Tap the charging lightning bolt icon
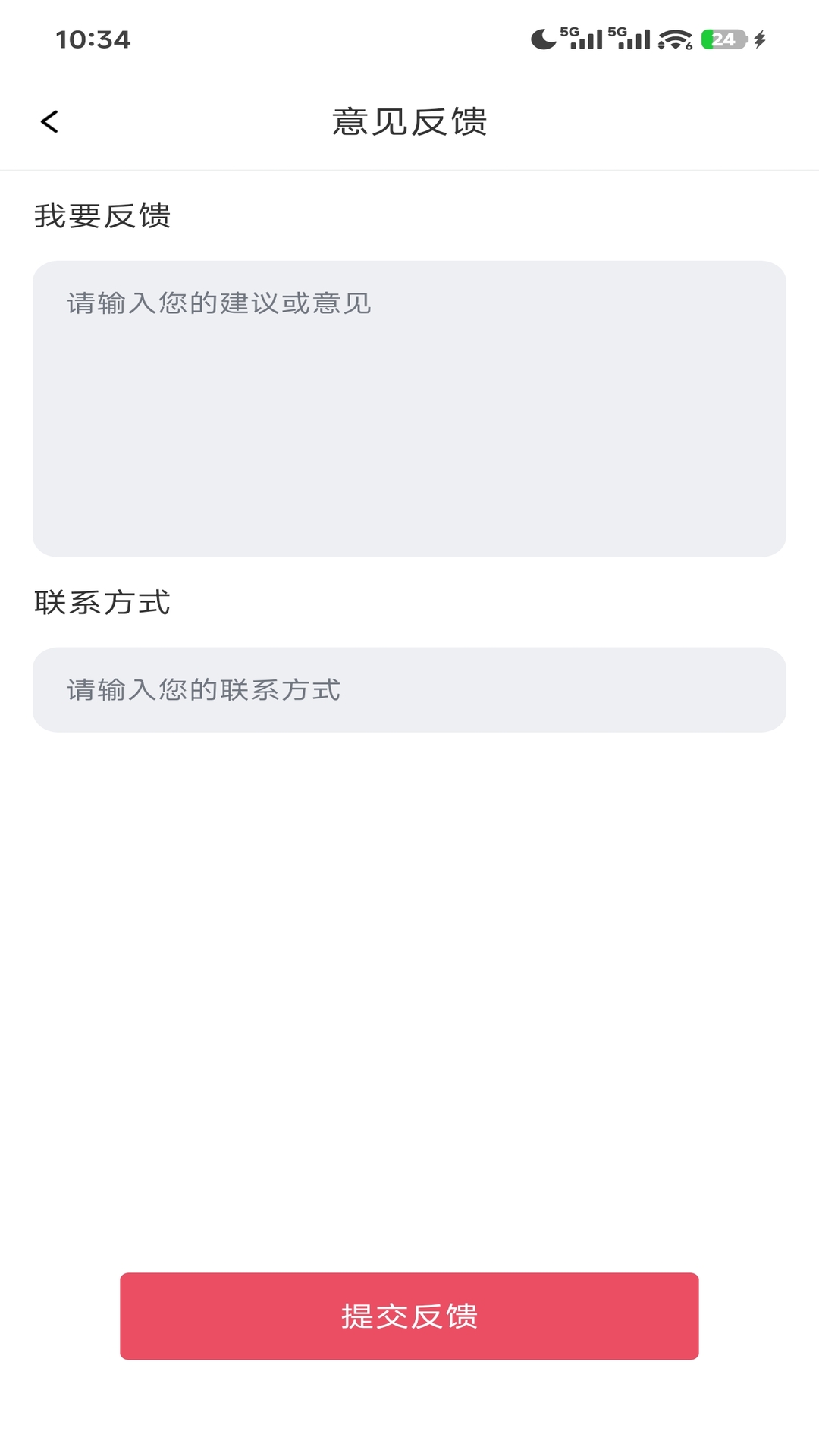 [x=761, y=38]
